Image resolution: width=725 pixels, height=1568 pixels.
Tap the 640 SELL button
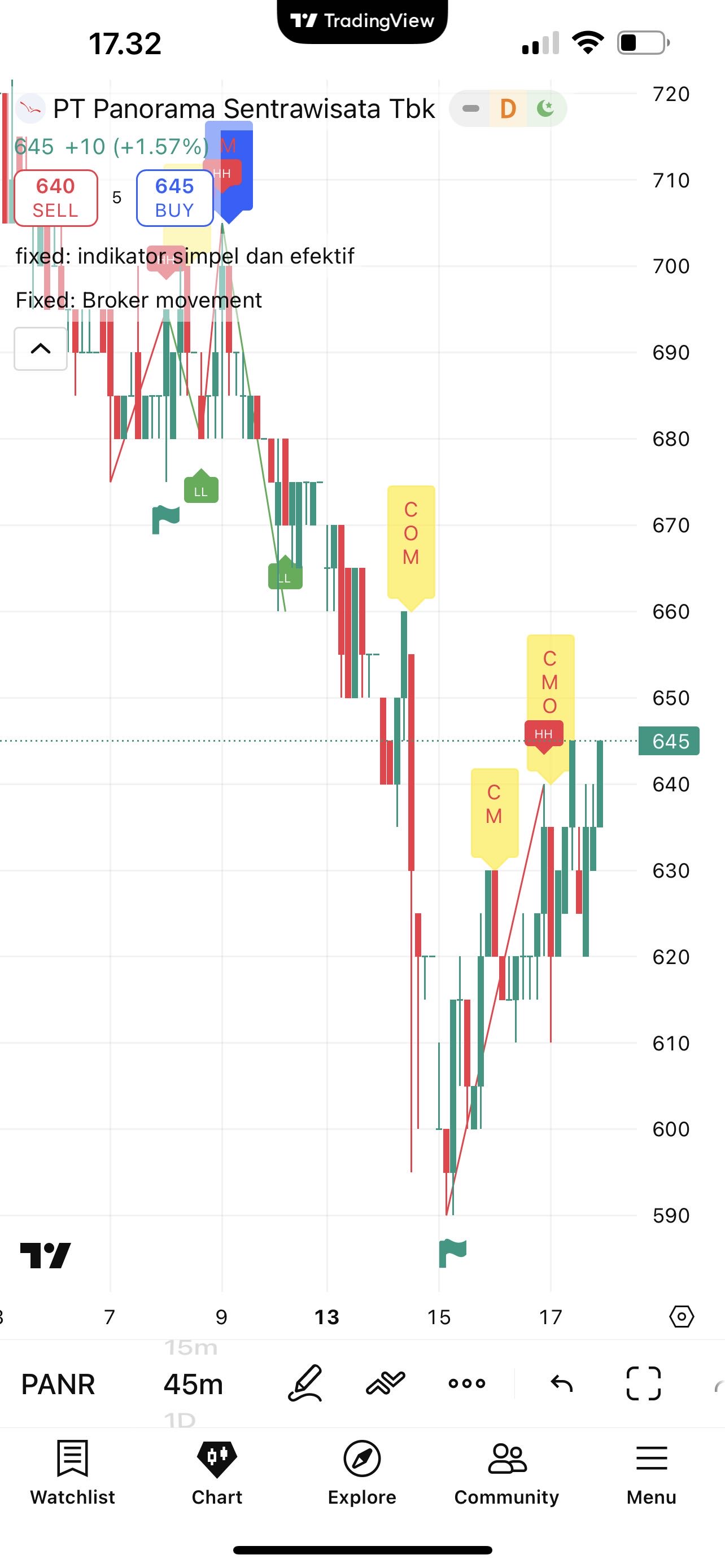[x=55, y=198]
